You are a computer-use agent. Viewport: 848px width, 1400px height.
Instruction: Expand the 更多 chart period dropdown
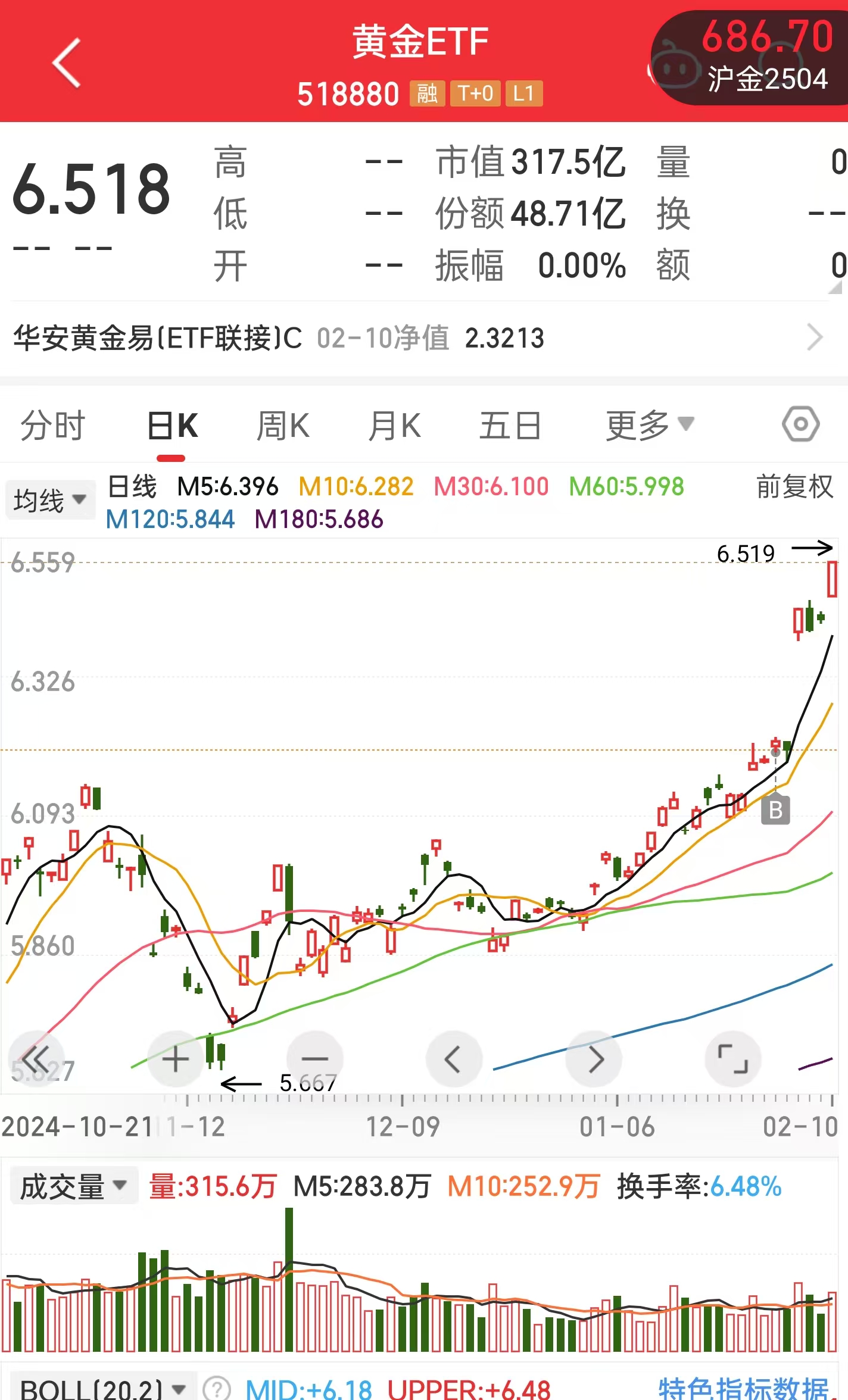(649, 426)
